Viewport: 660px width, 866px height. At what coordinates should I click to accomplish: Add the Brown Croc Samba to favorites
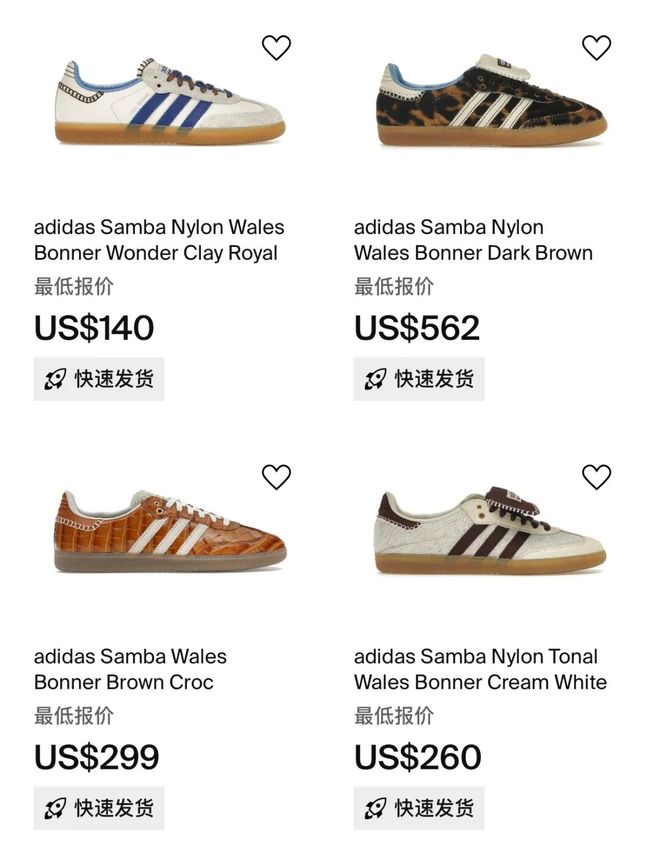276,477
